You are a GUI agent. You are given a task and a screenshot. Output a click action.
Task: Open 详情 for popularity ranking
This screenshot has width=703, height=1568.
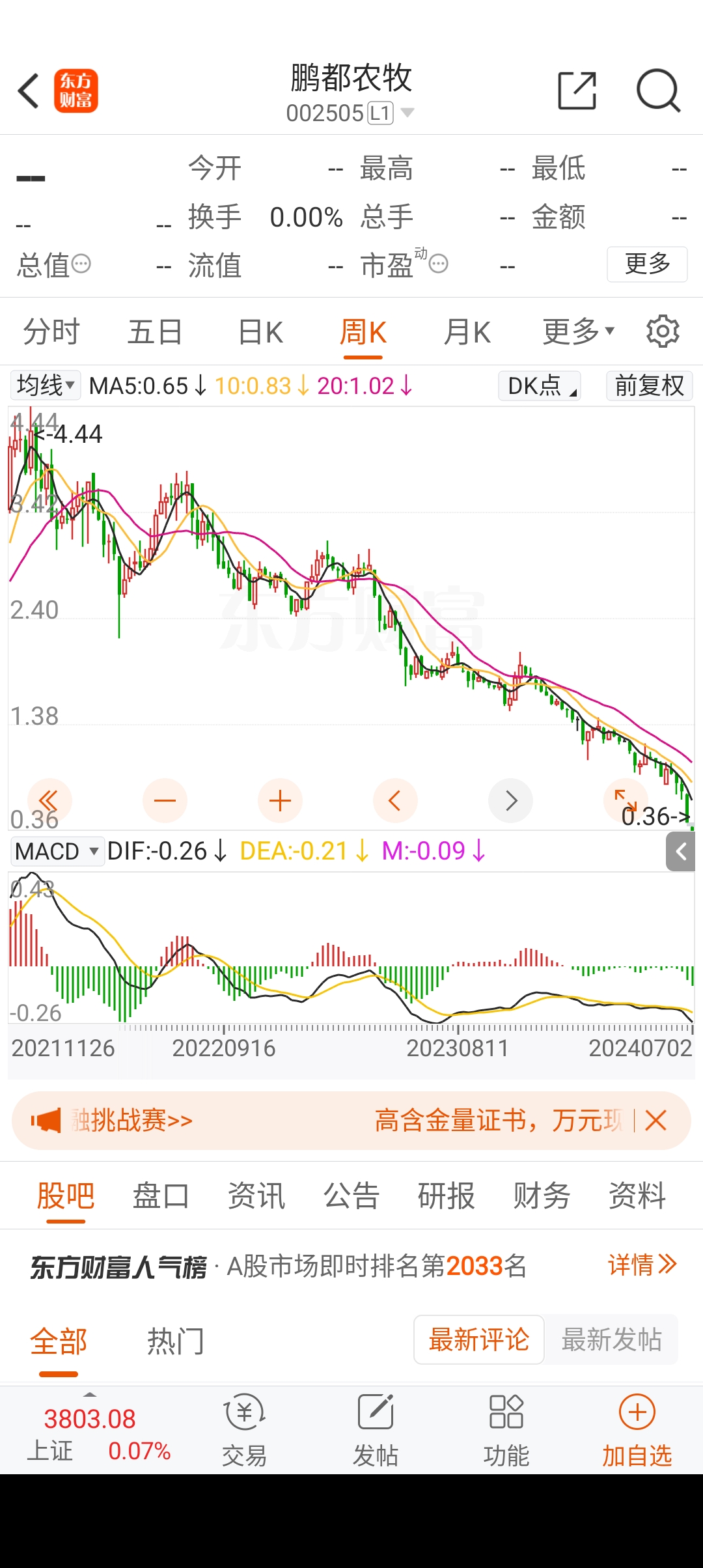(x=642, y=1265)
